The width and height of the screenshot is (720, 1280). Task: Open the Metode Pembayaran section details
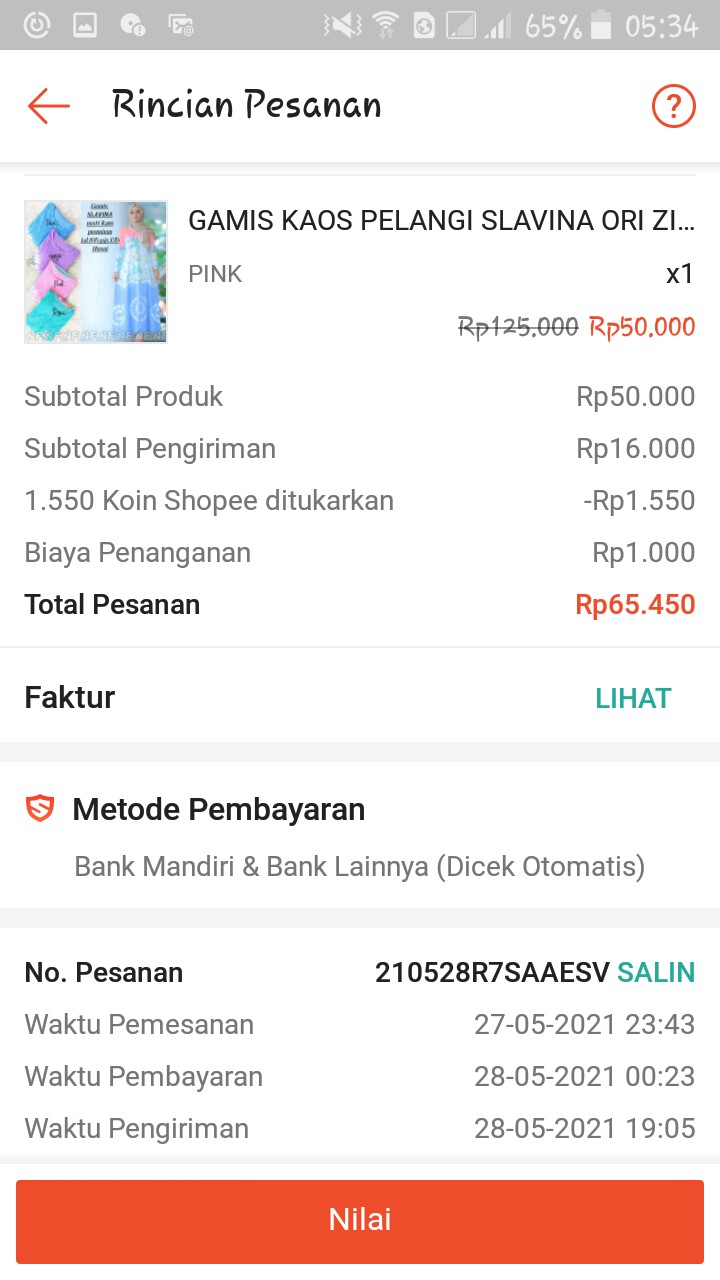point(218,810)
